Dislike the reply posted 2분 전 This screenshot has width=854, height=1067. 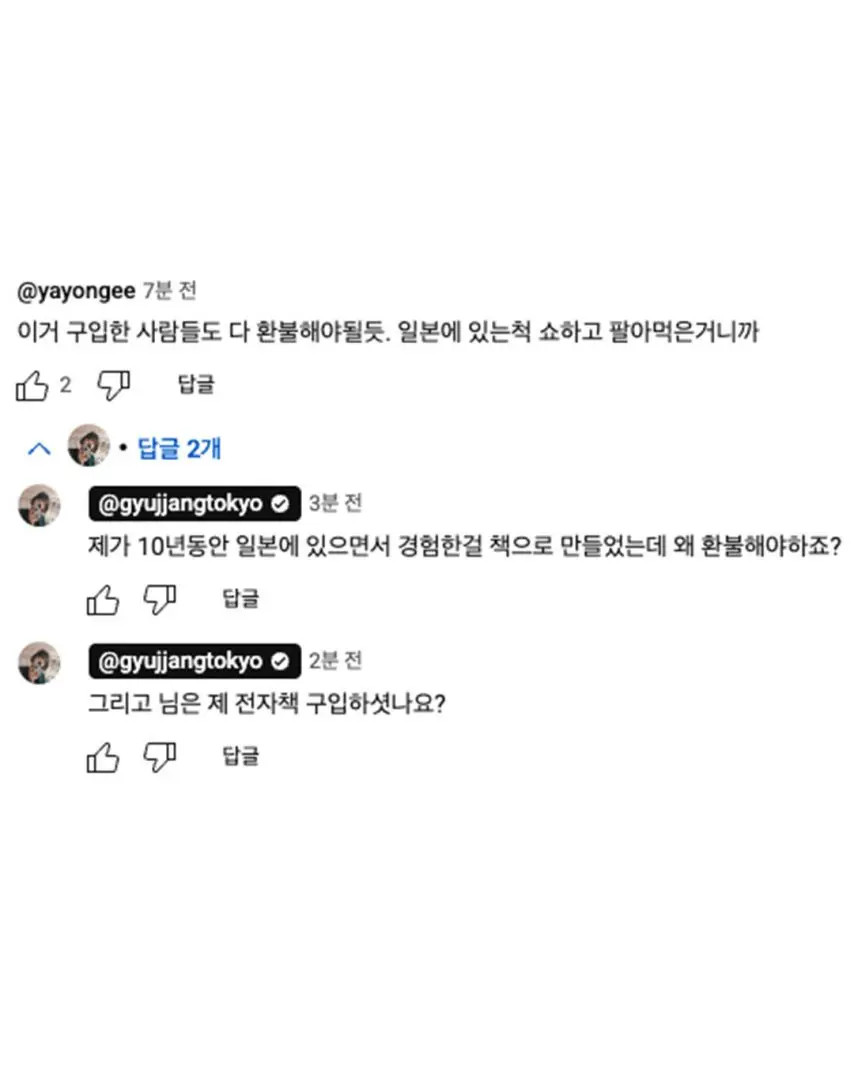tap(160, 757)
